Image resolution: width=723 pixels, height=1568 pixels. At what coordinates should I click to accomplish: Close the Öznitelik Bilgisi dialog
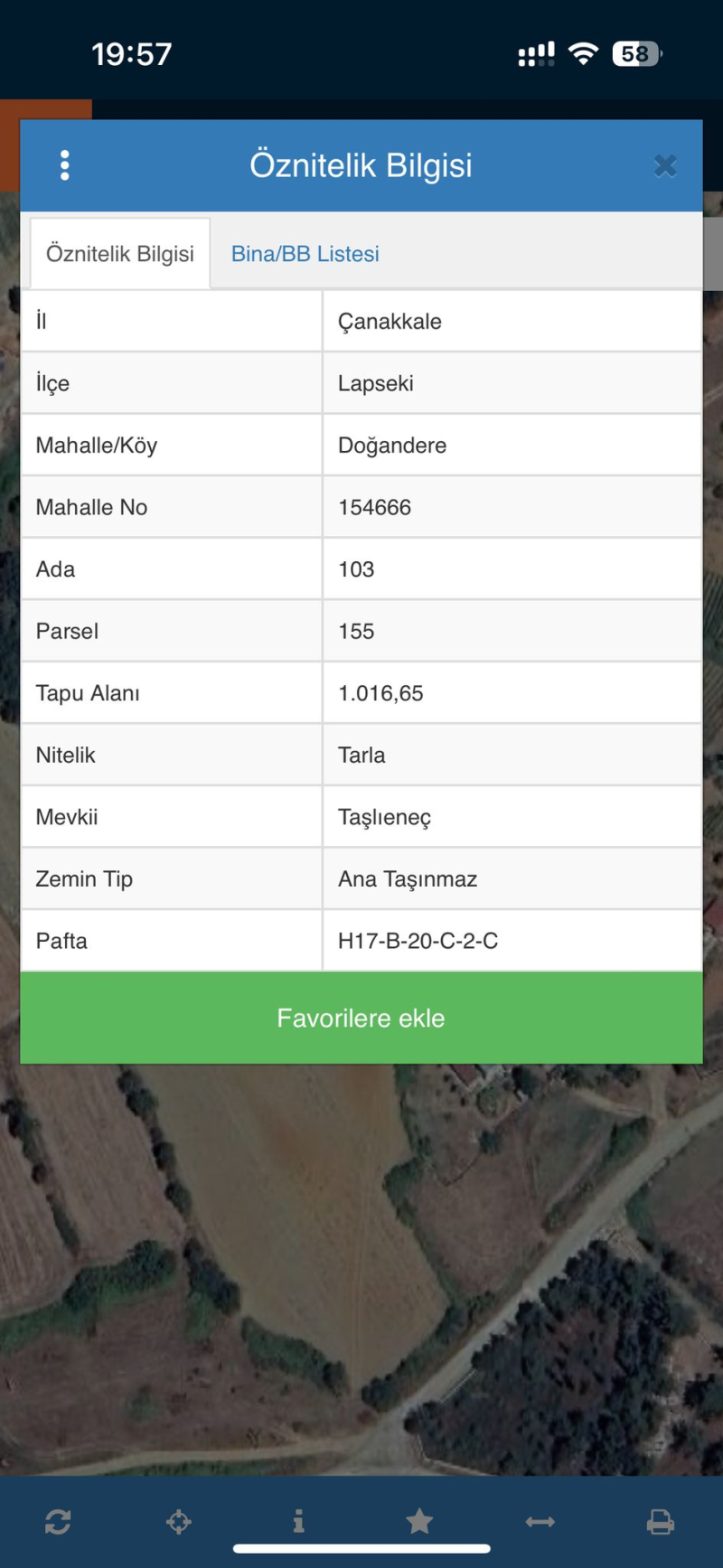[x=665, y=166]
